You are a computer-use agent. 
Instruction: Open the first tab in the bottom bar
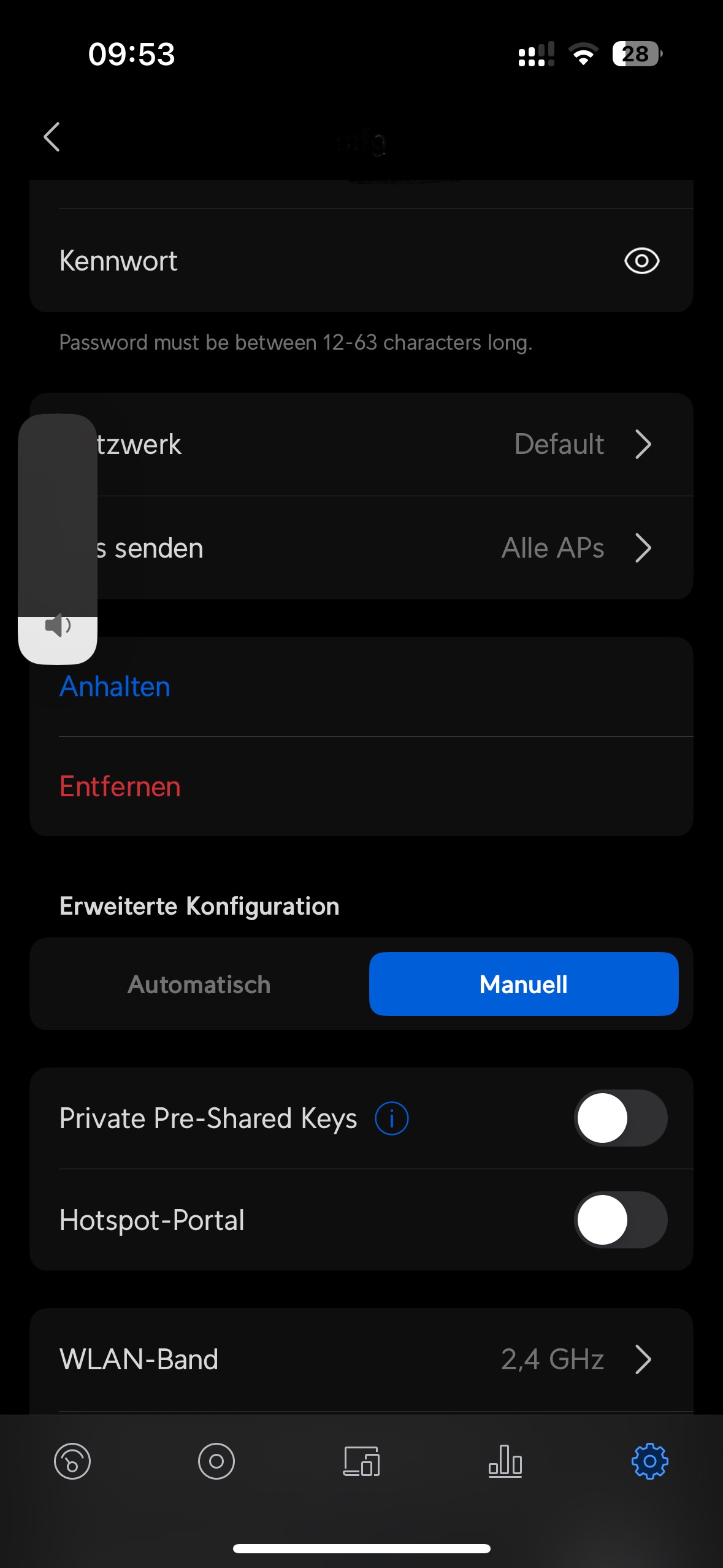click(72, 1461)
